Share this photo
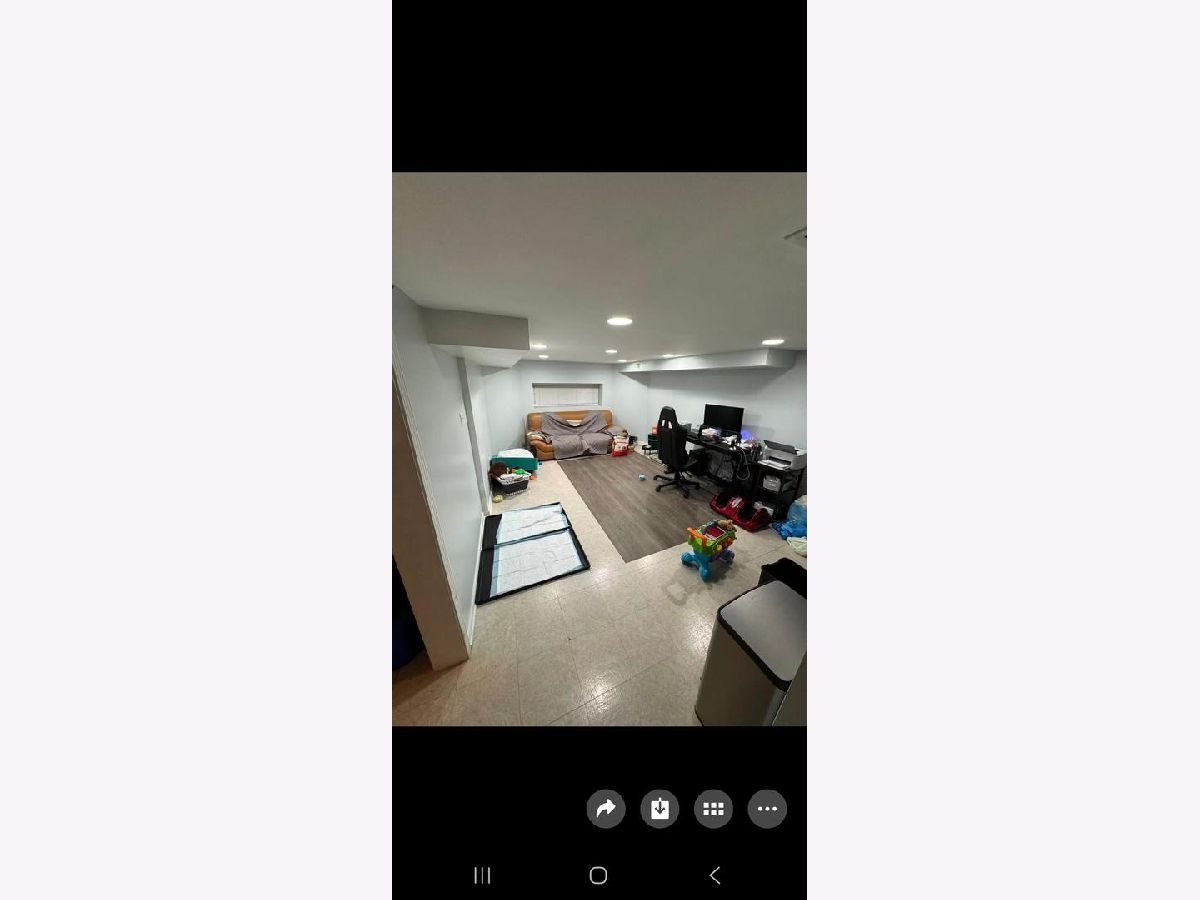Image resolution: width=1200 pixels, height=900 pixels. (606, 809)
